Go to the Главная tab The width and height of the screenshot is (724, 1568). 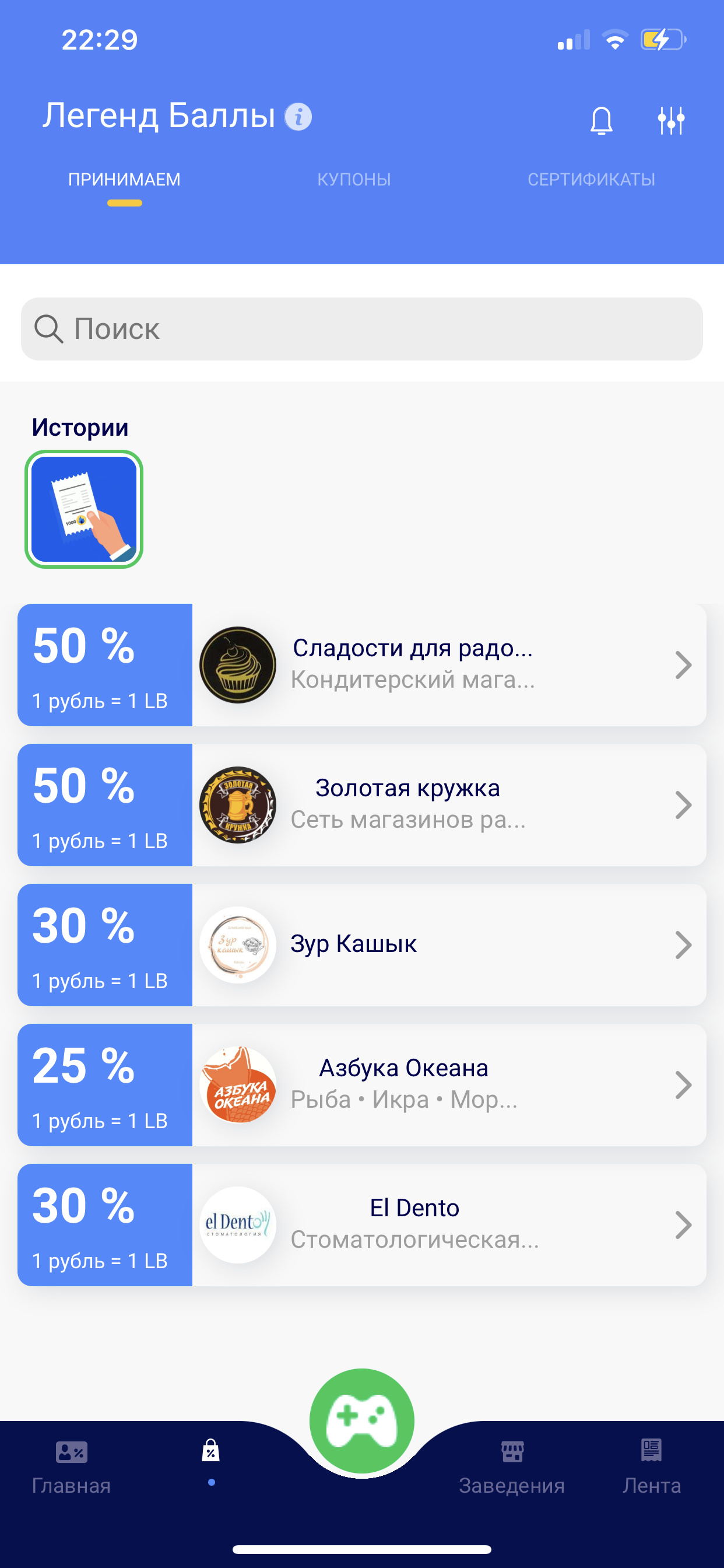tap(71, 1467)
